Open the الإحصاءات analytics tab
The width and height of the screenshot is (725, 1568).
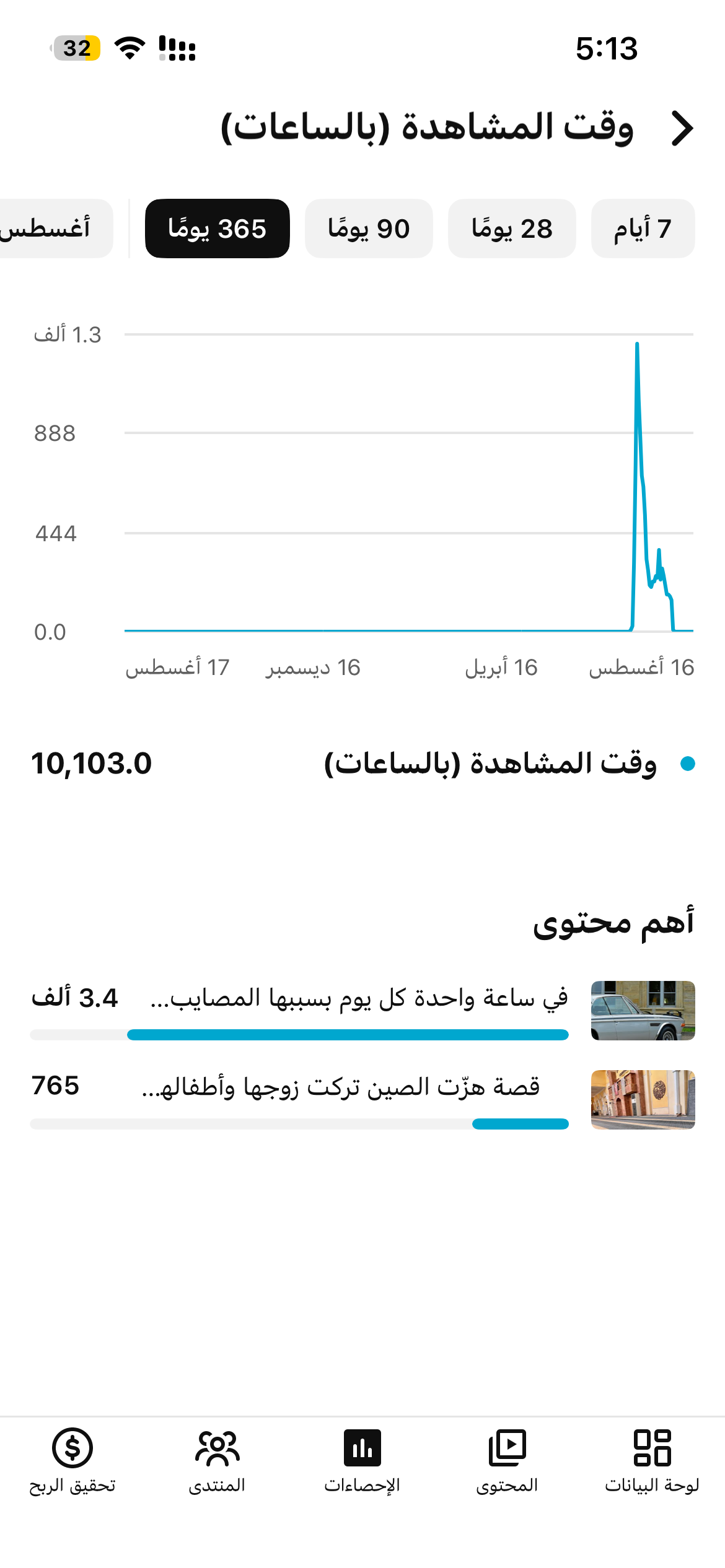pyautogui.click(x=362, y=1461)
